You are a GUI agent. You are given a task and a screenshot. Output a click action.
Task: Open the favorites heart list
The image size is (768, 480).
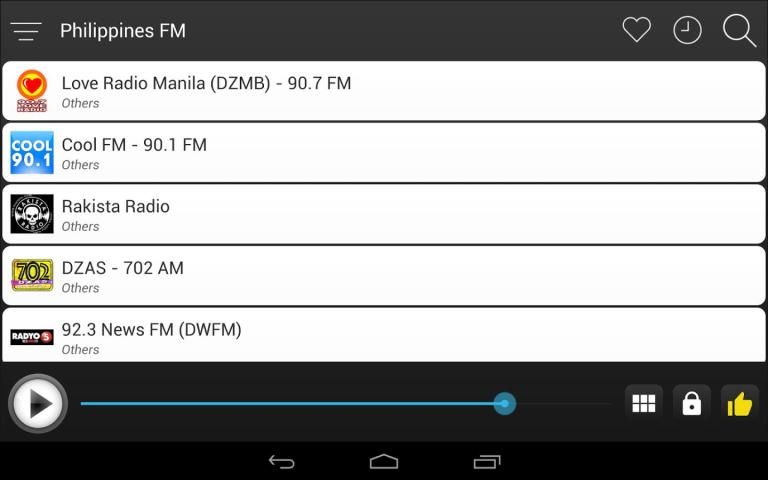[x=637, y=30]
